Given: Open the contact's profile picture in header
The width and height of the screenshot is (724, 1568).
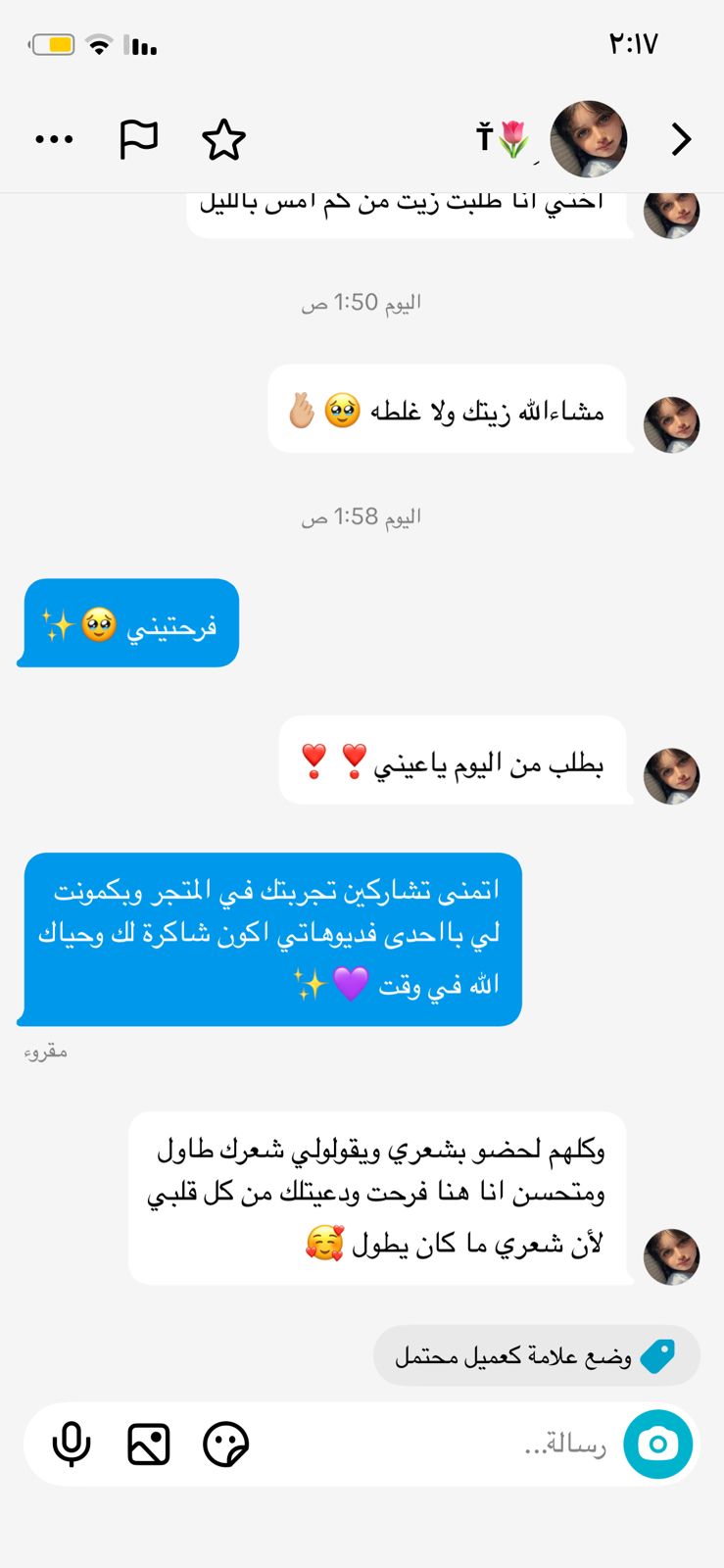Looking at the screenshot, I should (x=589, y=138).
